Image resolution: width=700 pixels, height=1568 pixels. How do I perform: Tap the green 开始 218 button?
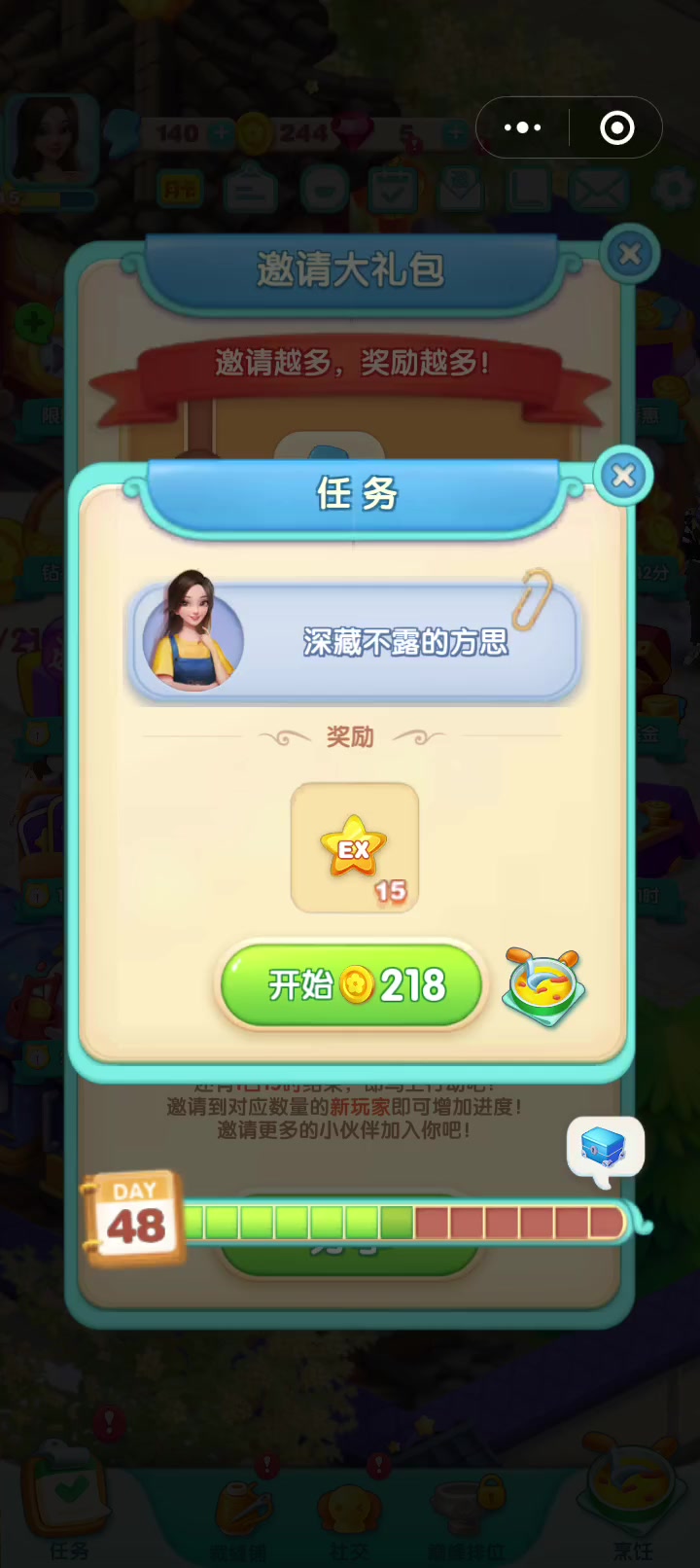coord(351,984)
